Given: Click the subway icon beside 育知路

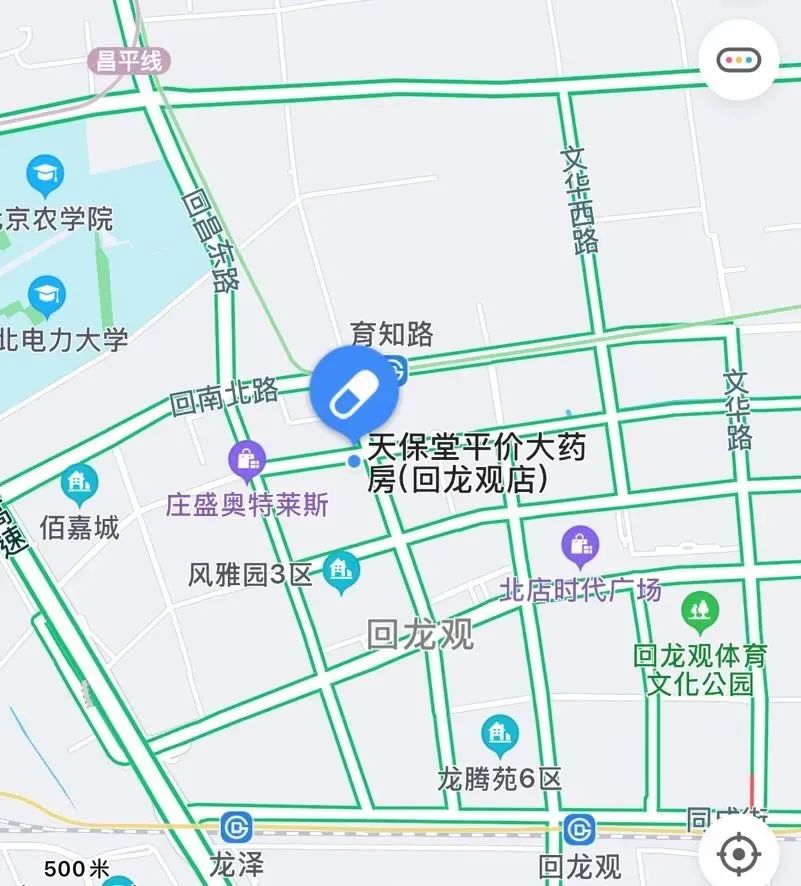Looking at the screenshot, I should (400, 368).
